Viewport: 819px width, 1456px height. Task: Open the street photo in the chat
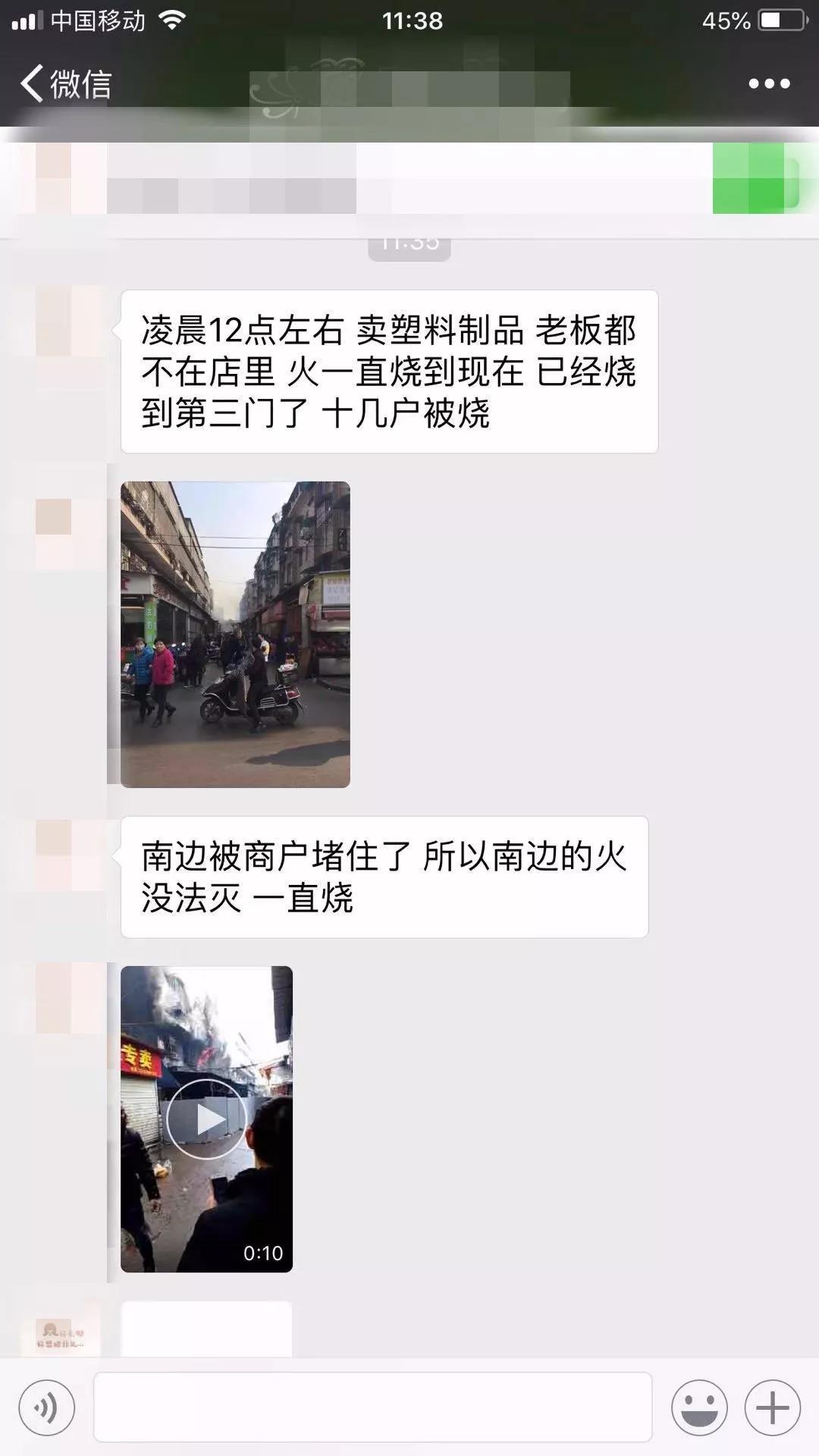pos(235,634)
